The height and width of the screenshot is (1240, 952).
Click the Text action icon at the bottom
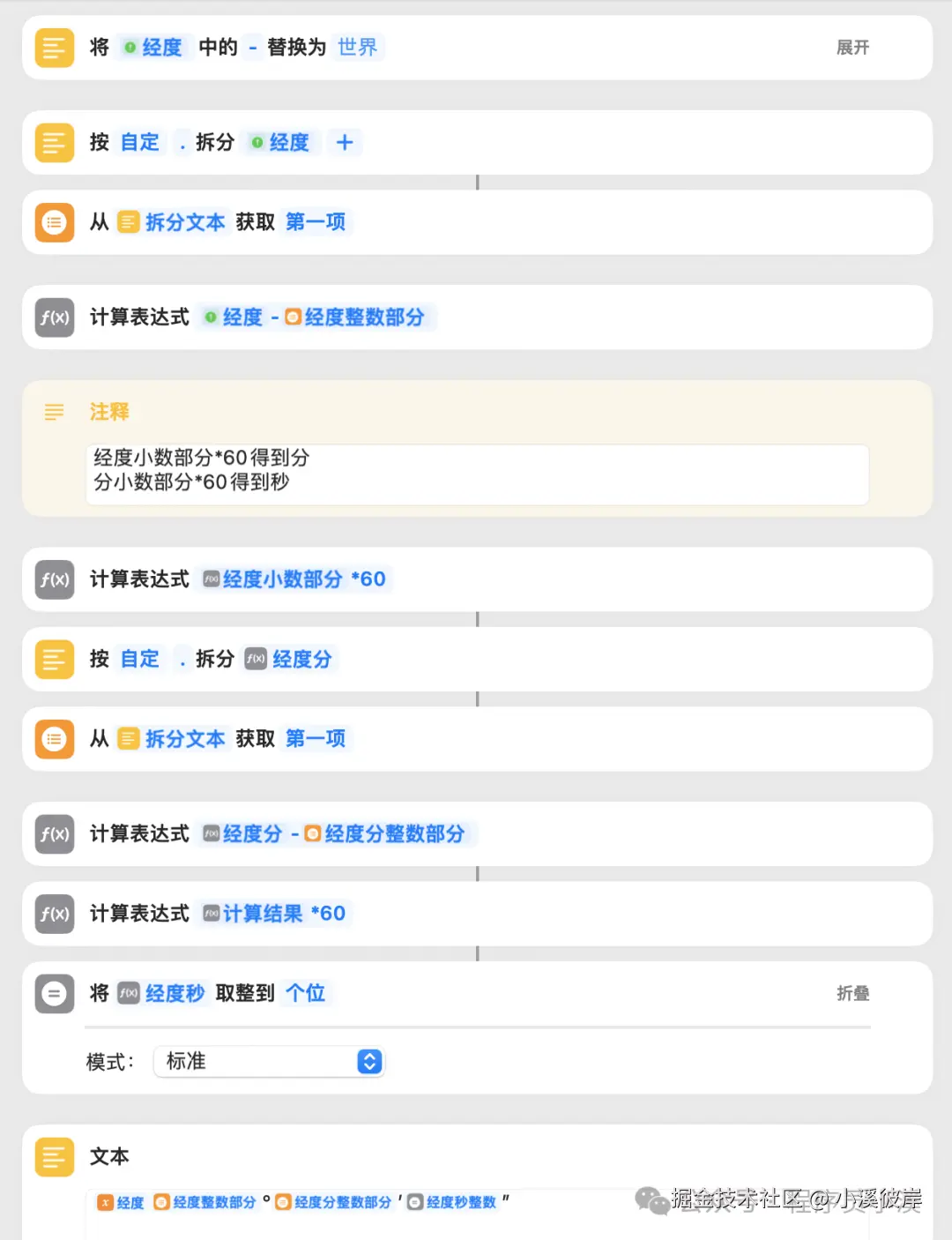54,1156
